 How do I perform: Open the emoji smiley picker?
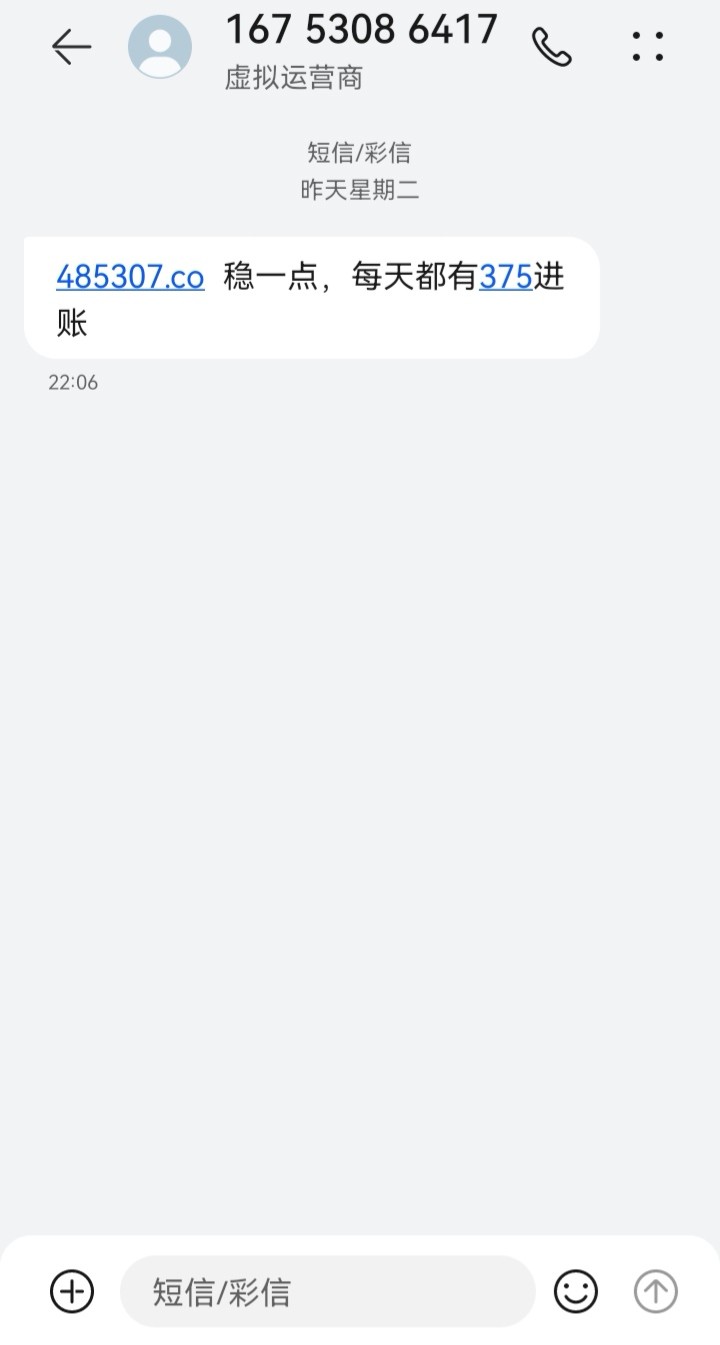coord(576,1291)
